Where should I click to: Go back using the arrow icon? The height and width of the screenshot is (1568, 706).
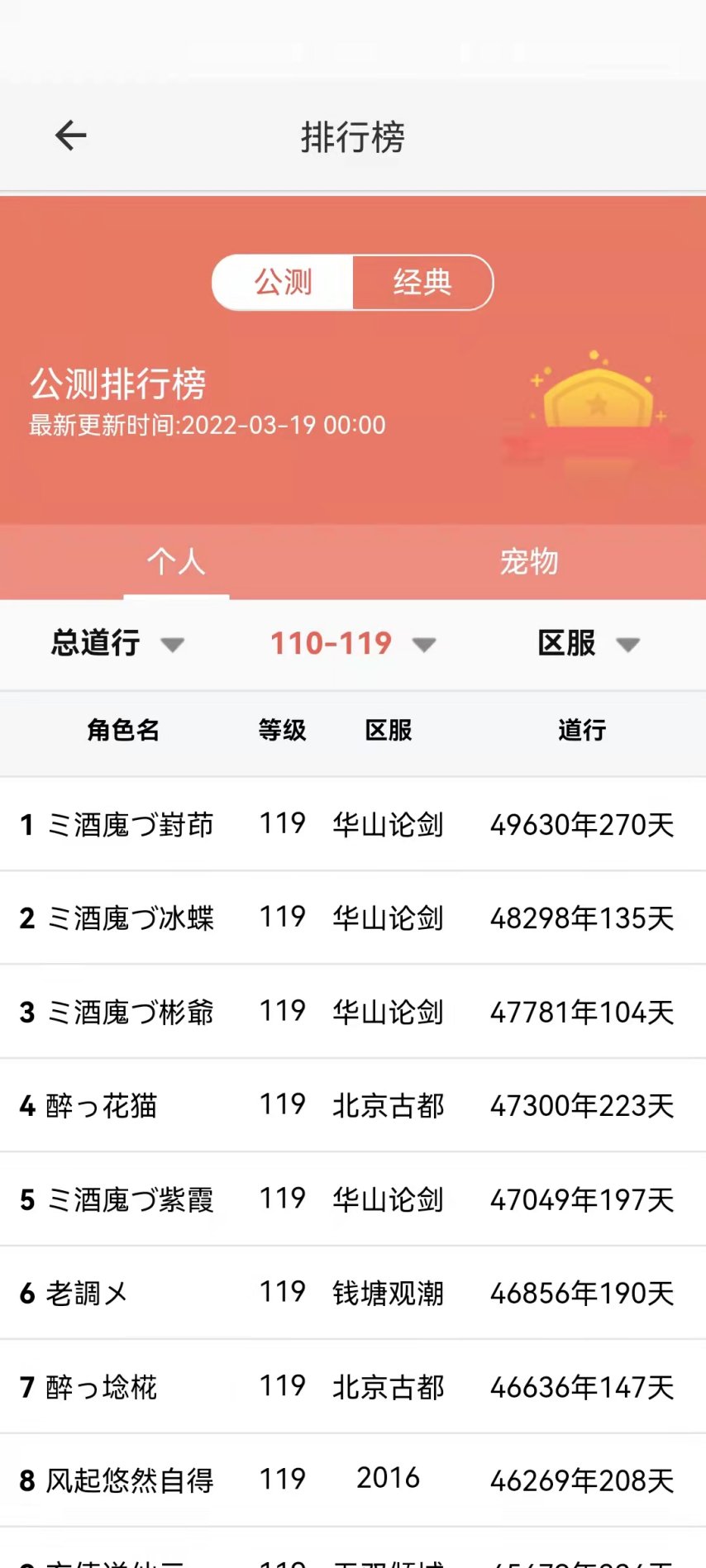(71, 136)
